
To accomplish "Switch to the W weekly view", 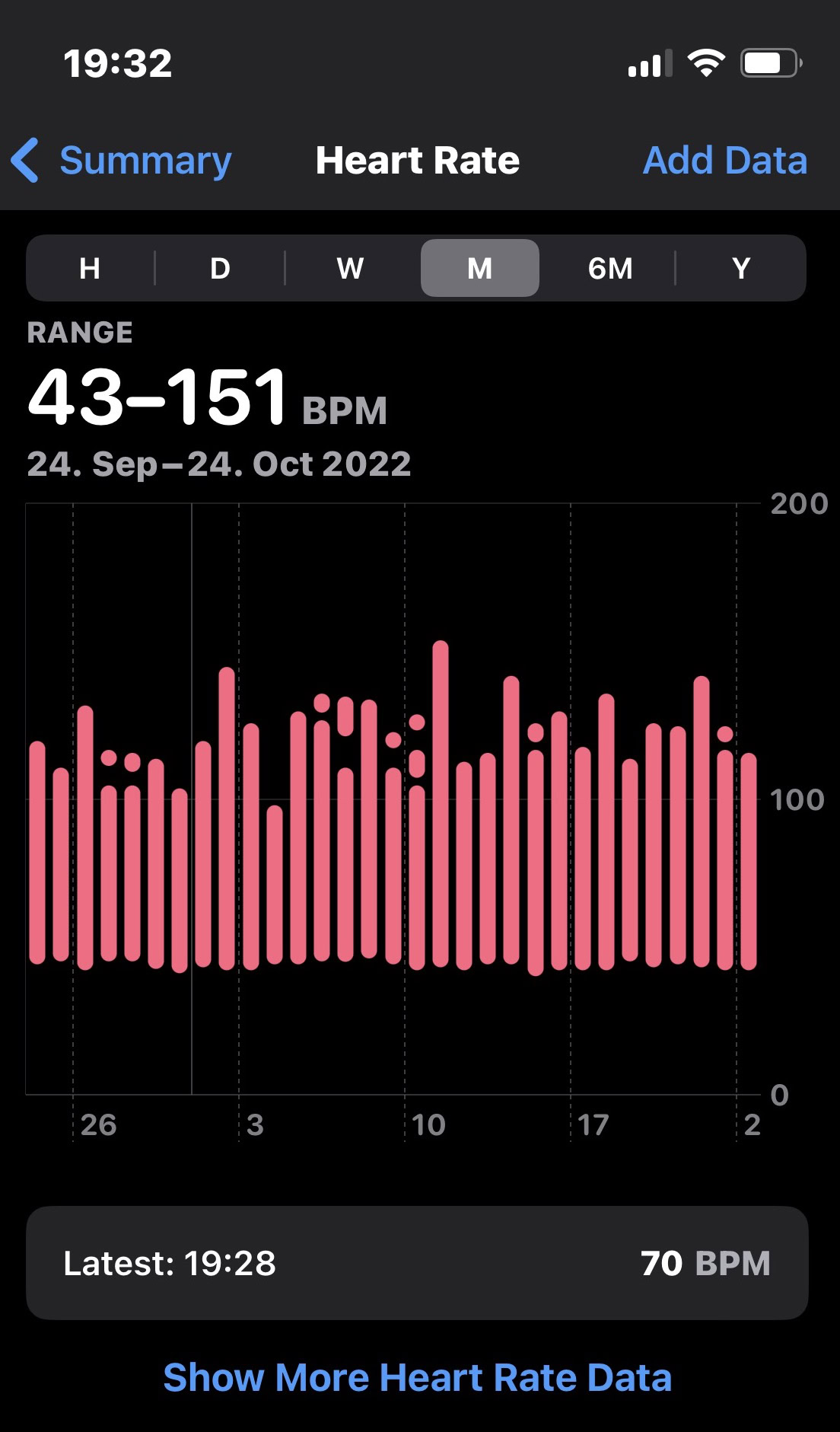I will point(350,268).
